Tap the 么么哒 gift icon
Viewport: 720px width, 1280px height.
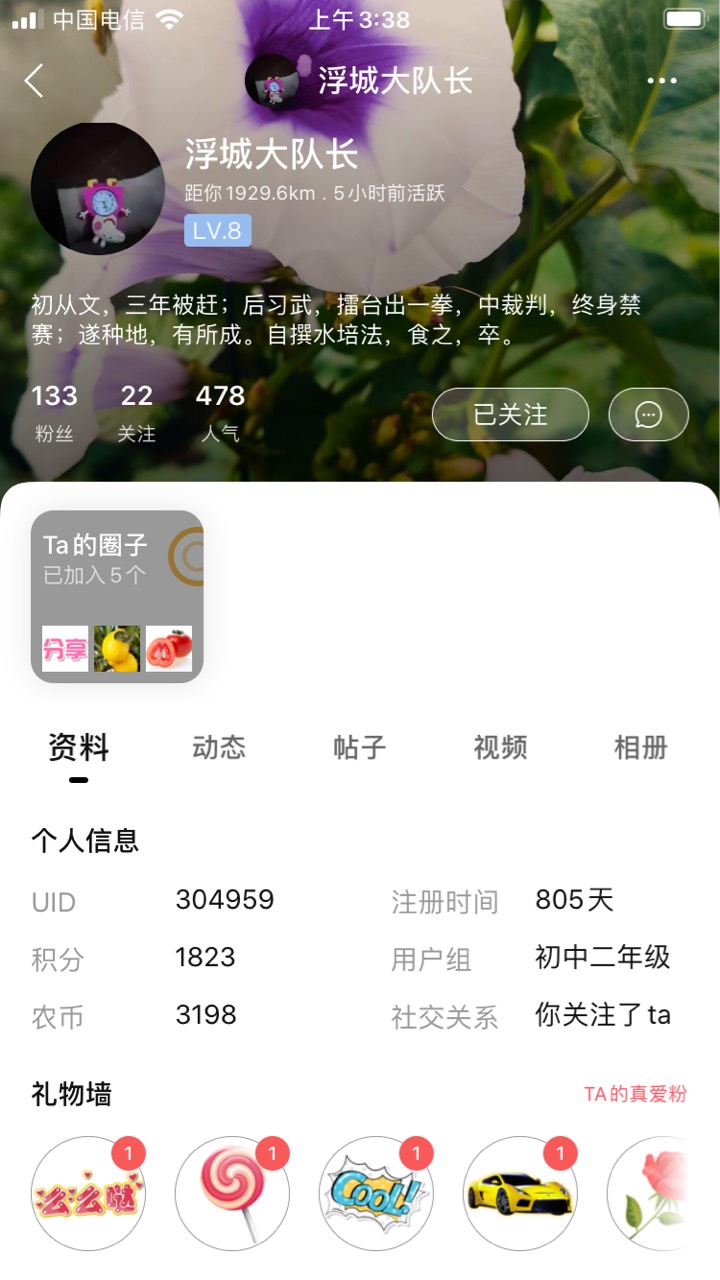coord(88,1193)
